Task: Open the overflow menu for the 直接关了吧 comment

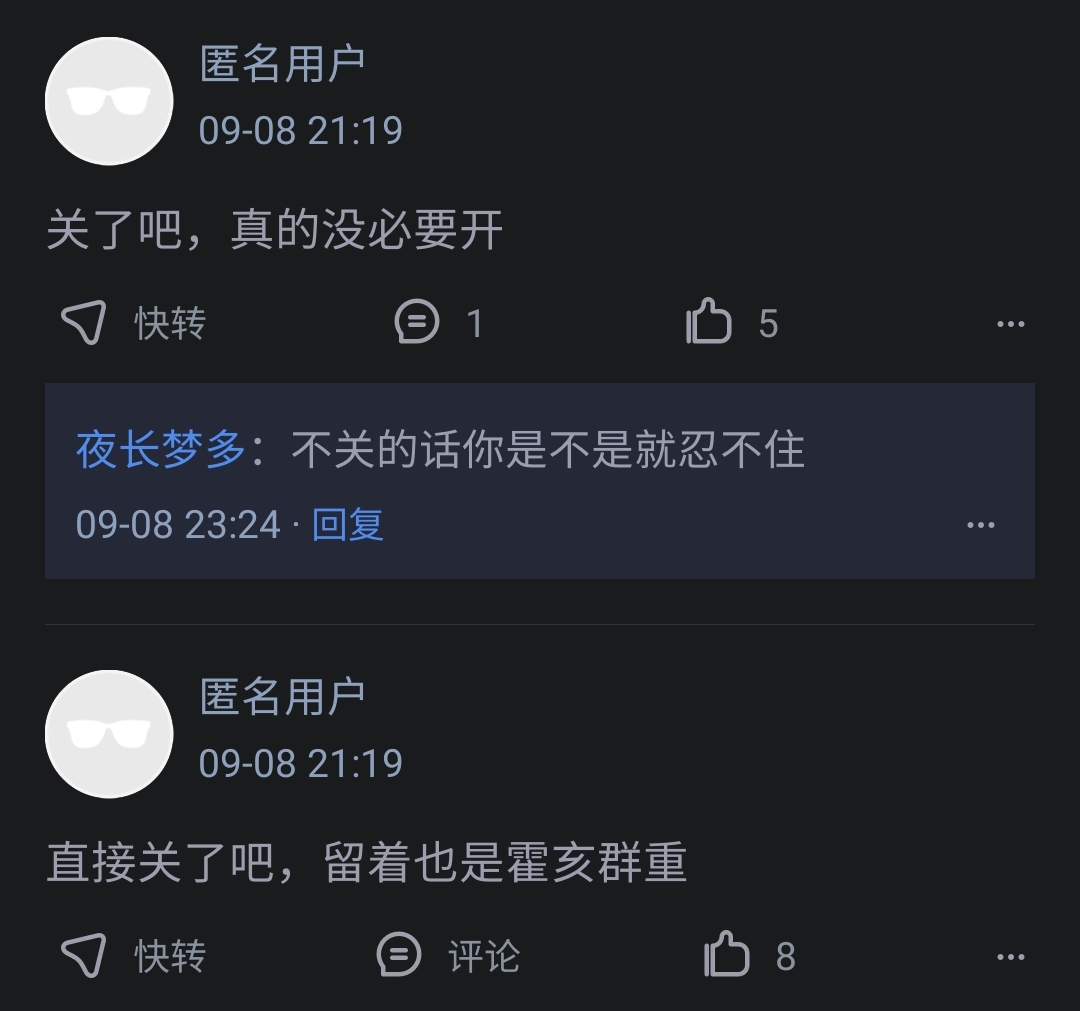Action: point(1010,957)
